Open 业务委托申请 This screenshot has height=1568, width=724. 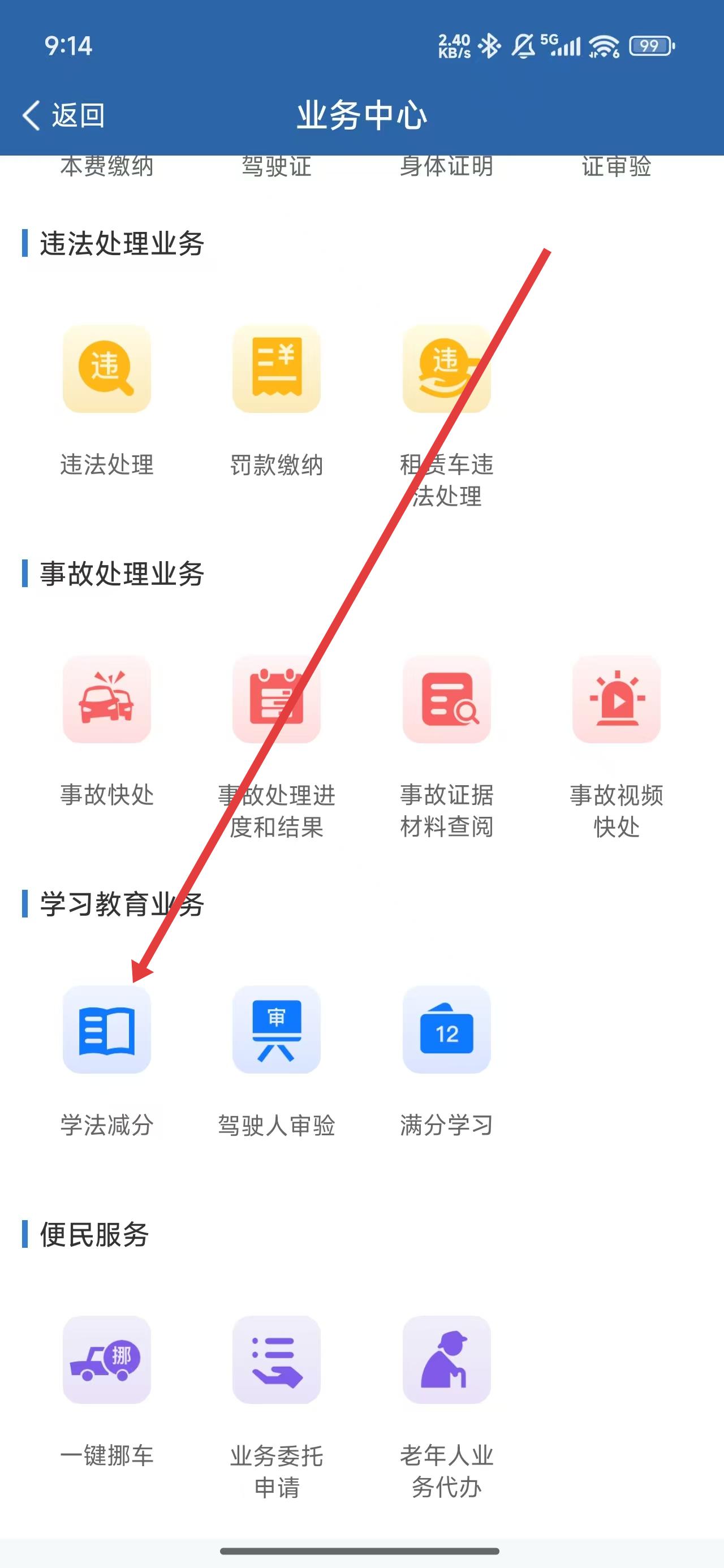[277, 1359]
